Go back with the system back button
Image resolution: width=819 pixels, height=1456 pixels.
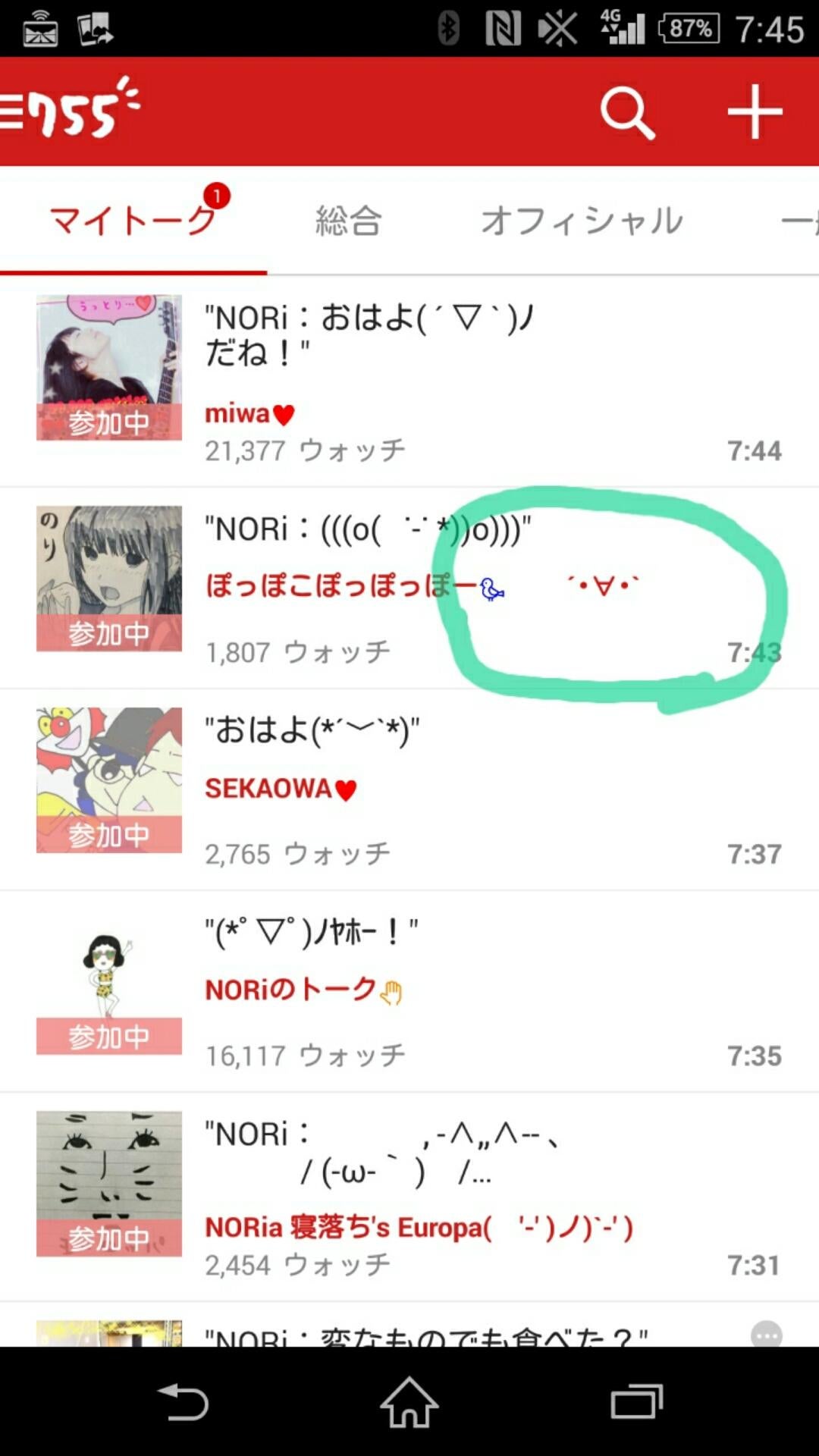(x=182, y=1401)
